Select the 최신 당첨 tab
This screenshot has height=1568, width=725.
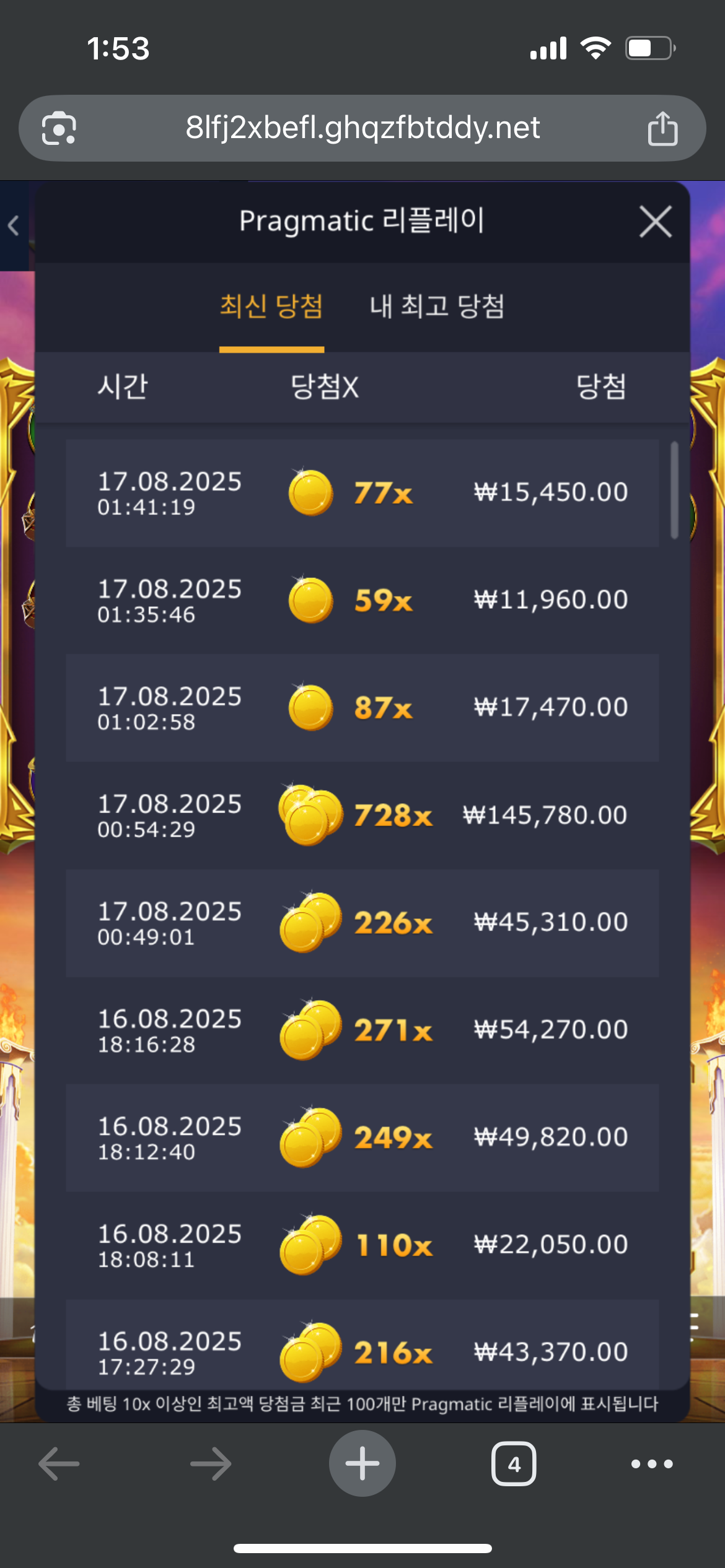point(271,307)
